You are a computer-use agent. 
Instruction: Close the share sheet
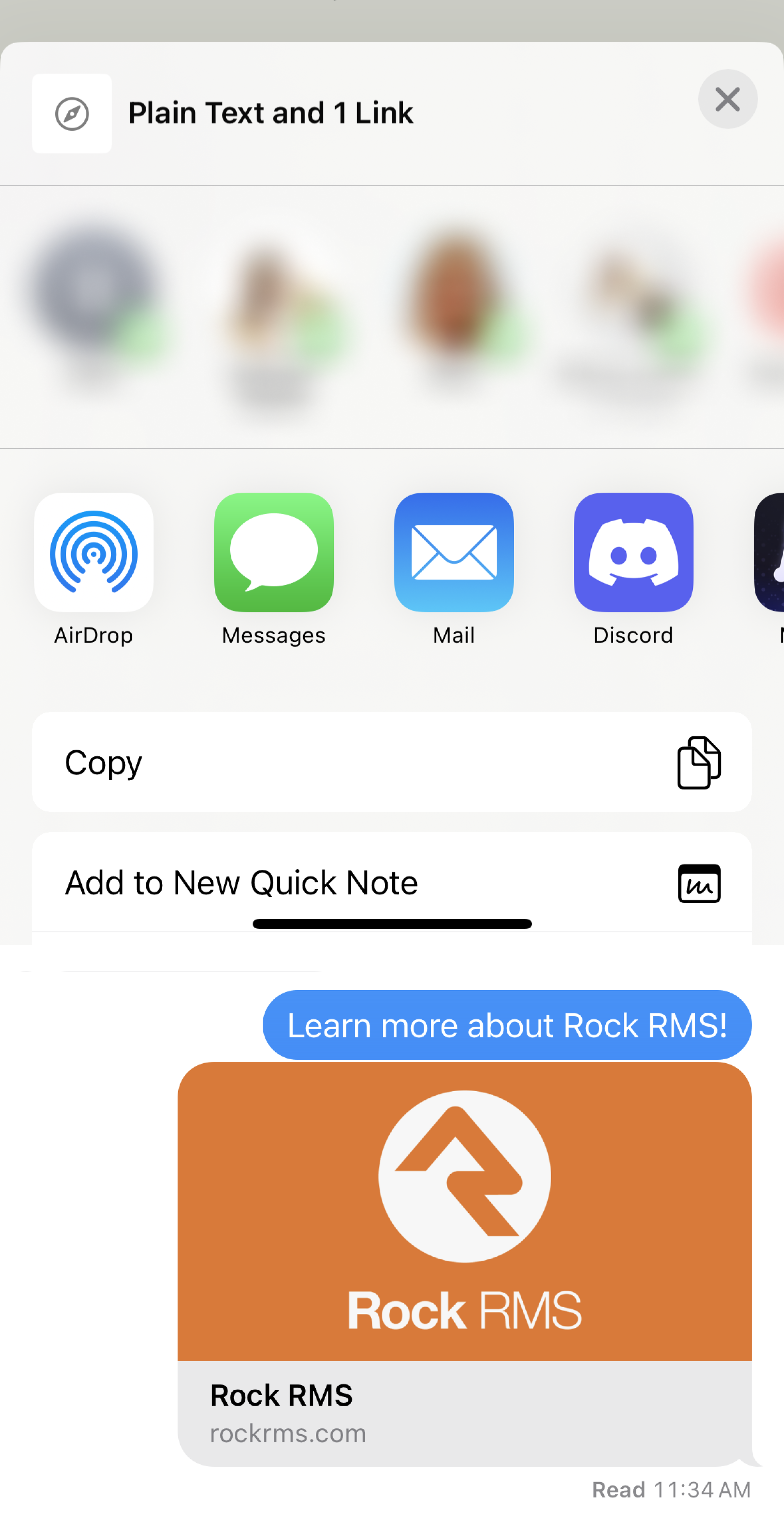point(727,99)
